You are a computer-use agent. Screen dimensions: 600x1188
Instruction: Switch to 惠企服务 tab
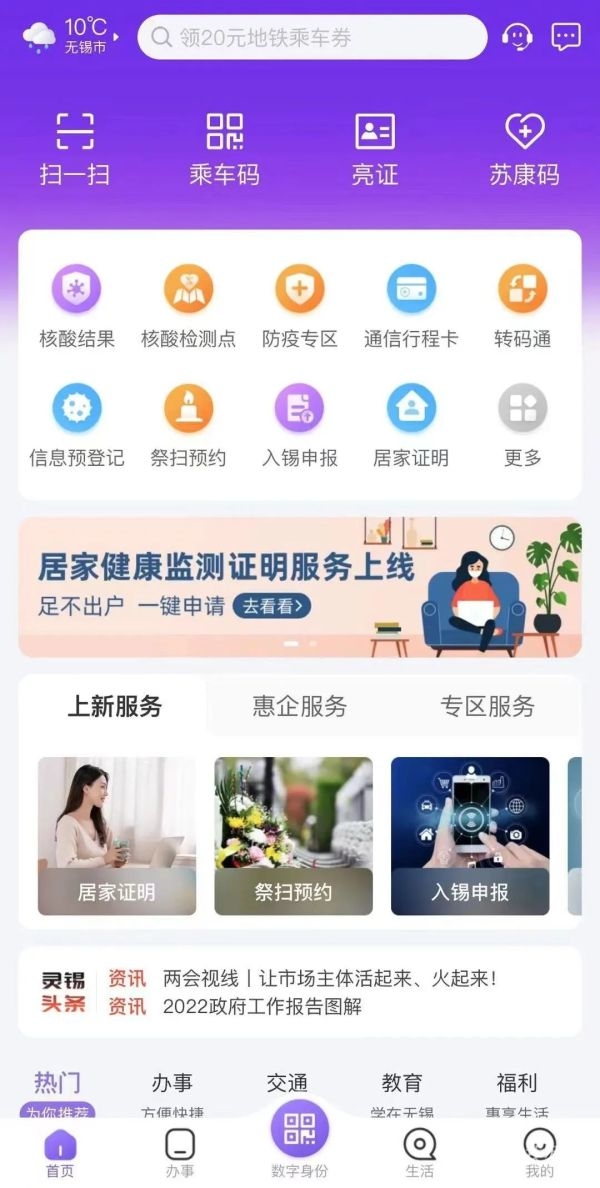tap(299, 706)
